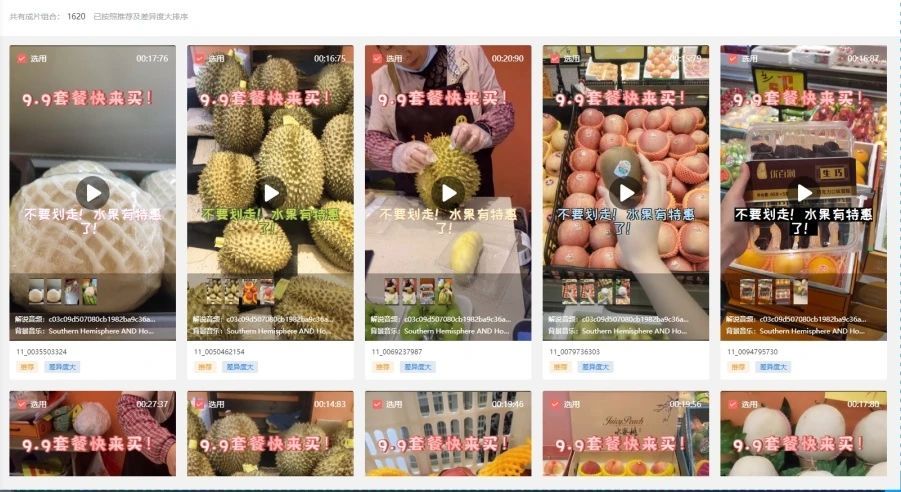Uncheck 选用 on the 00:19:56 clip
The height and width of the screenshot is (492, 901).
click(x=555, y=404)
